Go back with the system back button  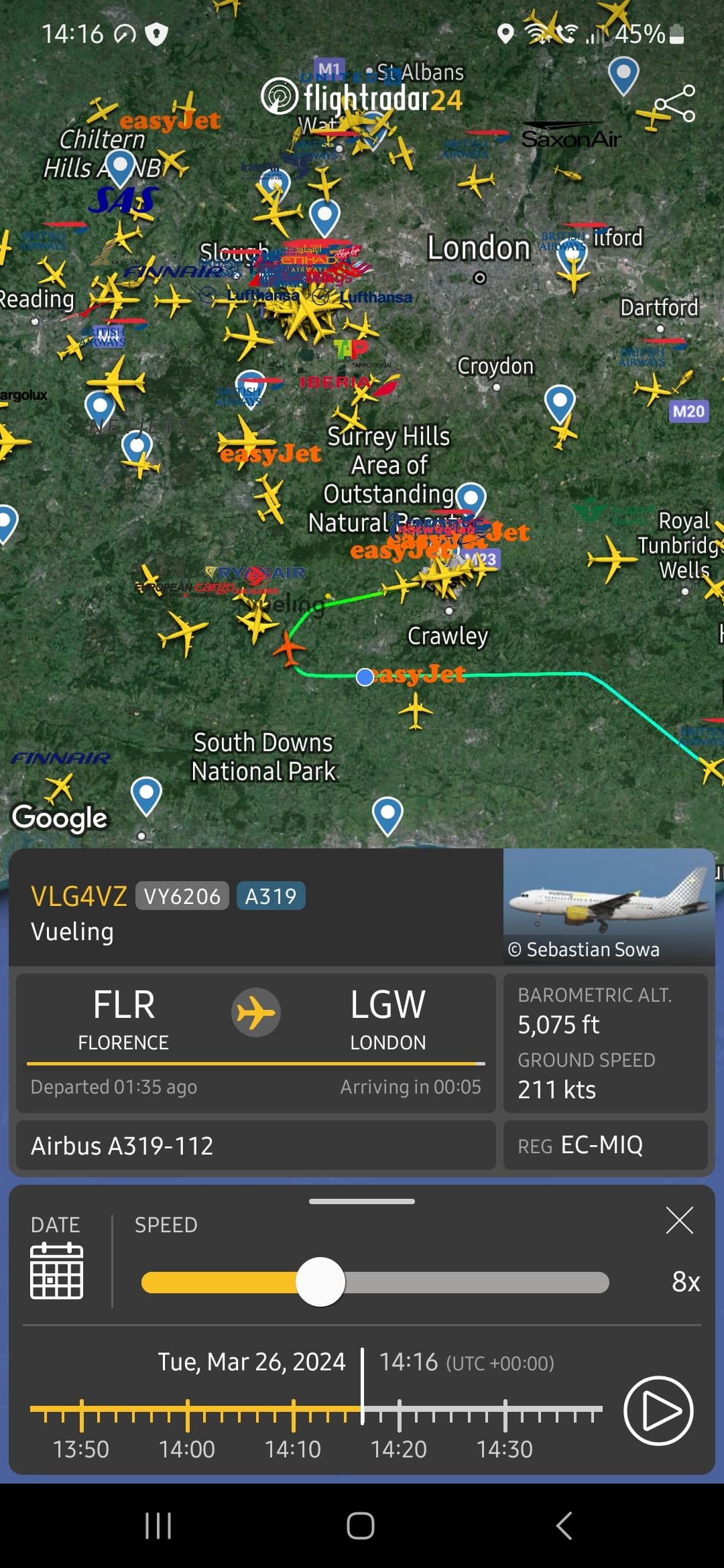tap(564, 1526)
